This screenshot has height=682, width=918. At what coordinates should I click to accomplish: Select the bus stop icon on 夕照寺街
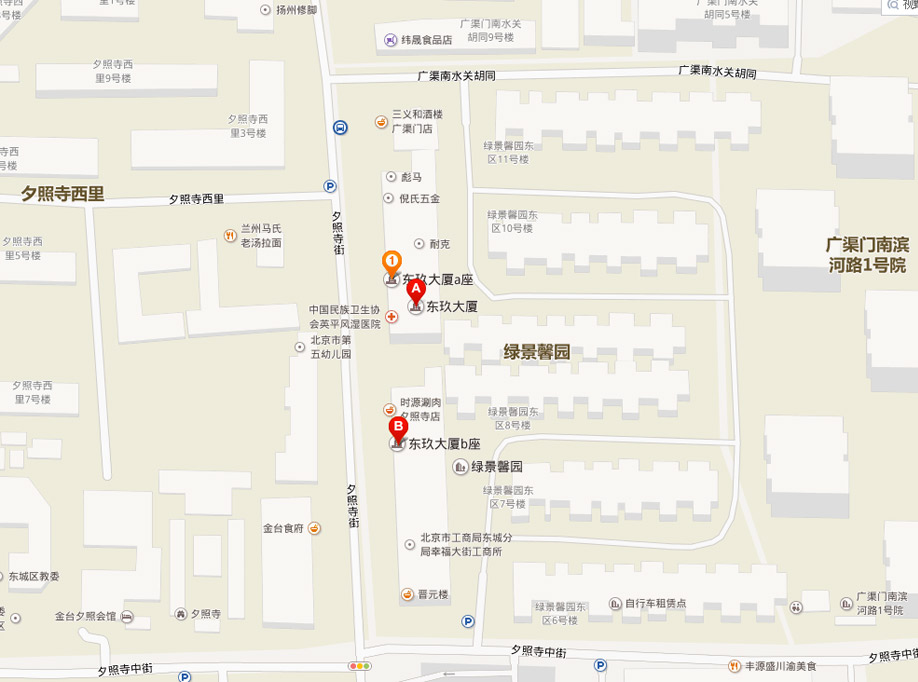341,127
